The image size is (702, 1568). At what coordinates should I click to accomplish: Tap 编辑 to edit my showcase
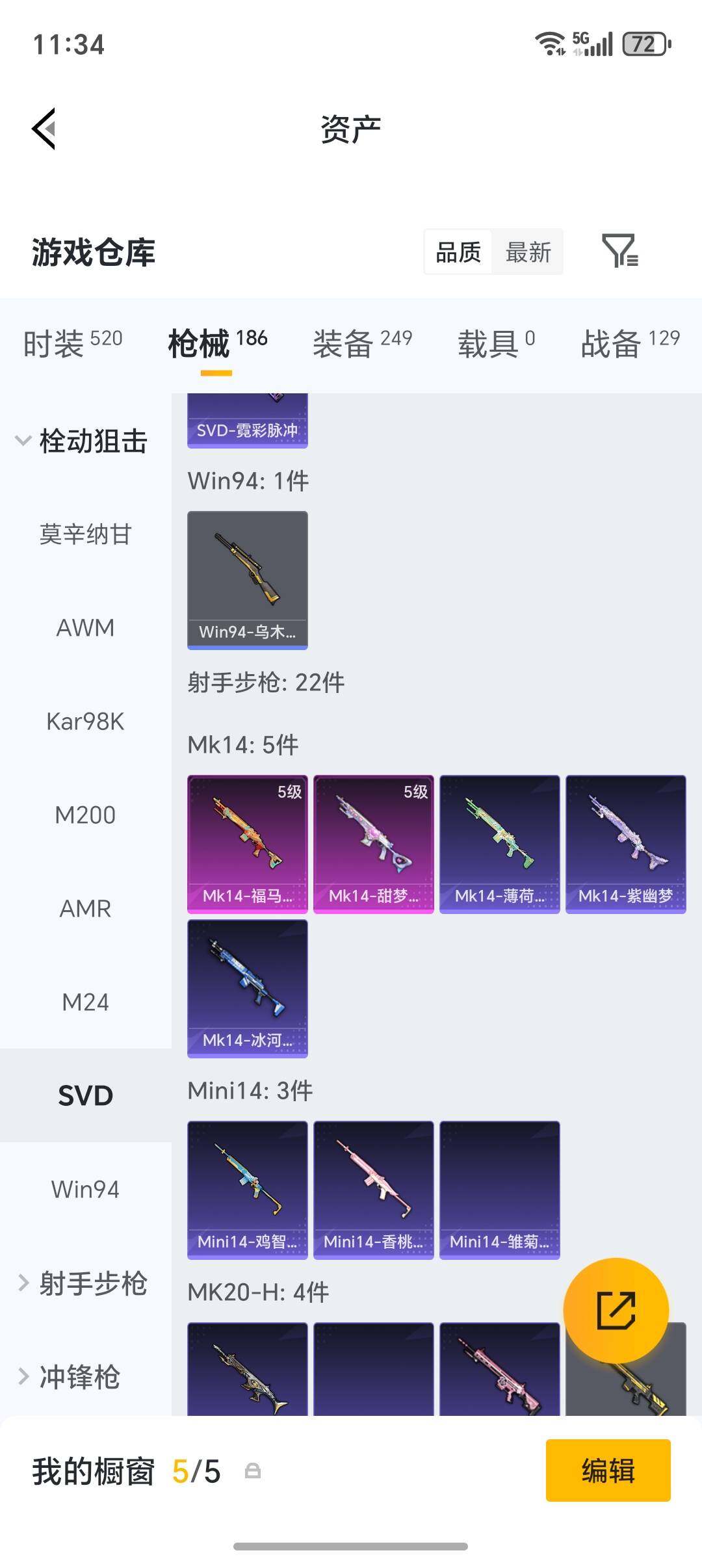(x=608, y=1470)
